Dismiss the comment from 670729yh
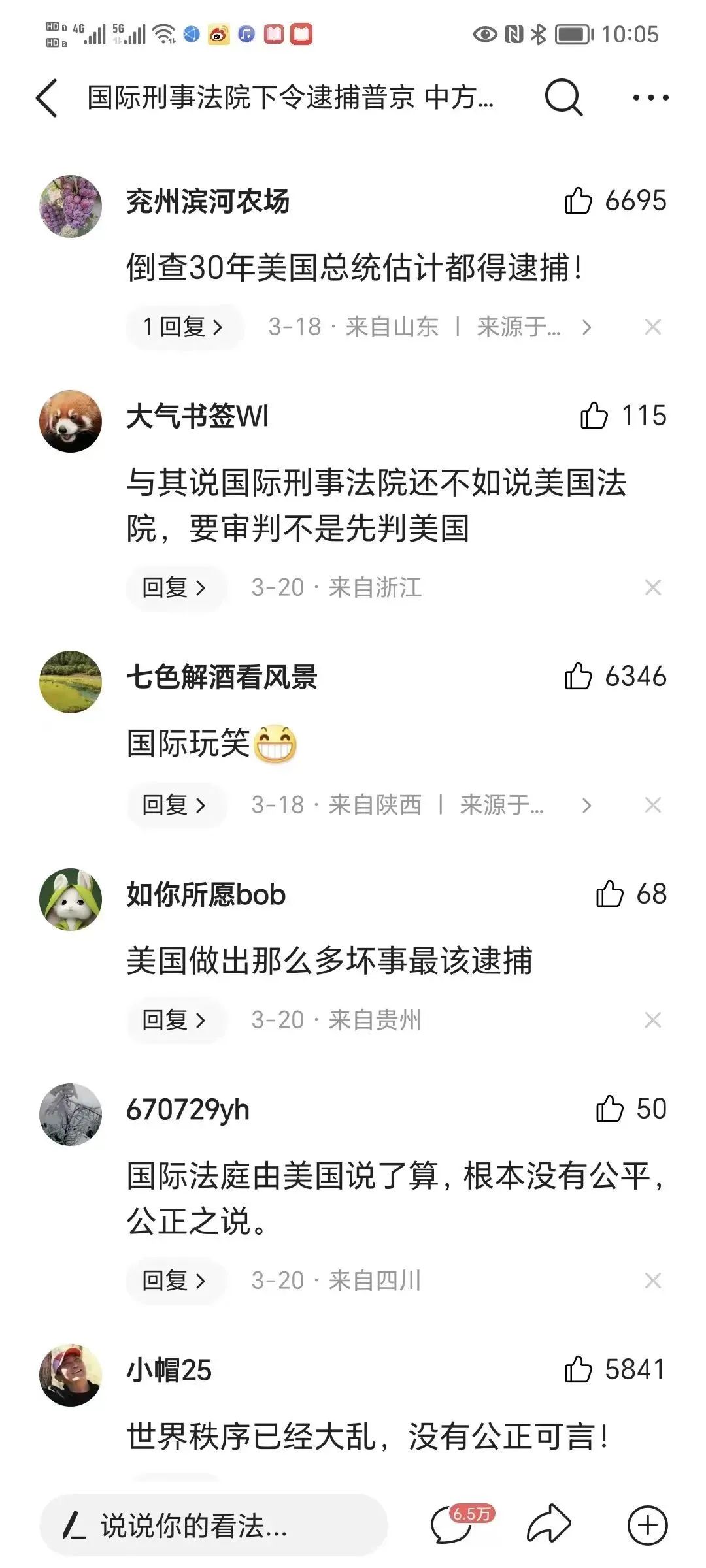This screenshot has width=706, height=1568. (x=652, y=1281)
